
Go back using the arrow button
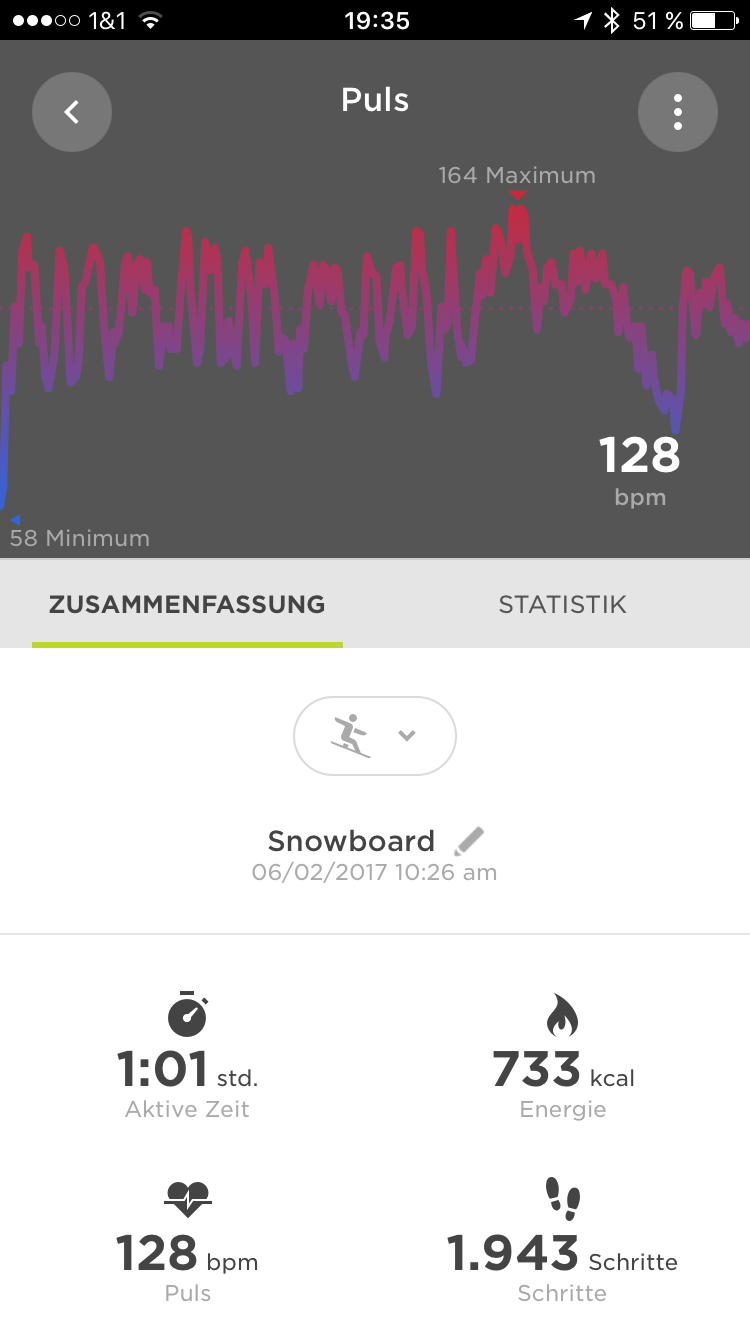tap(72, 112)
